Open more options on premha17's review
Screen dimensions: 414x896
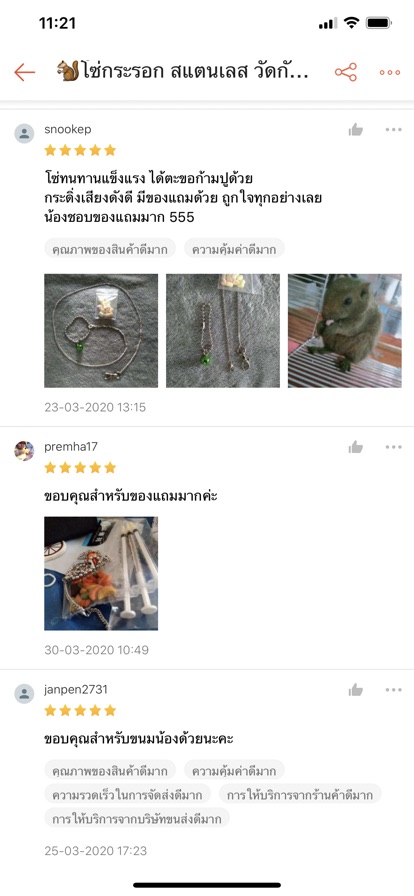point(393,447)
